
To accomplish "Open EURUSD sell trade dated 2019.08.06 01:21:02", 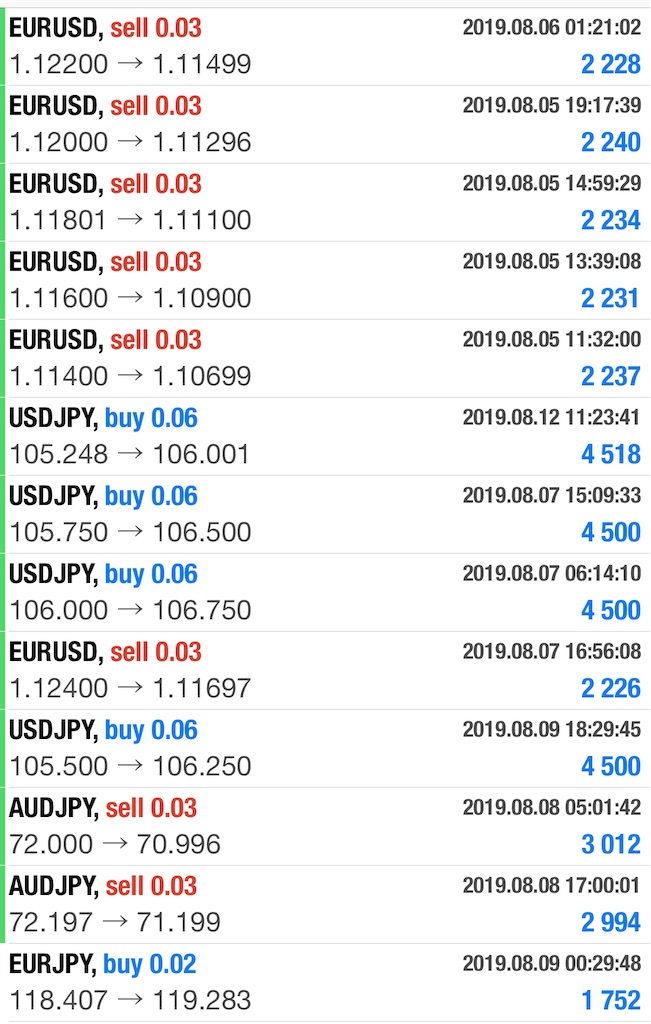I will [325, 46].
